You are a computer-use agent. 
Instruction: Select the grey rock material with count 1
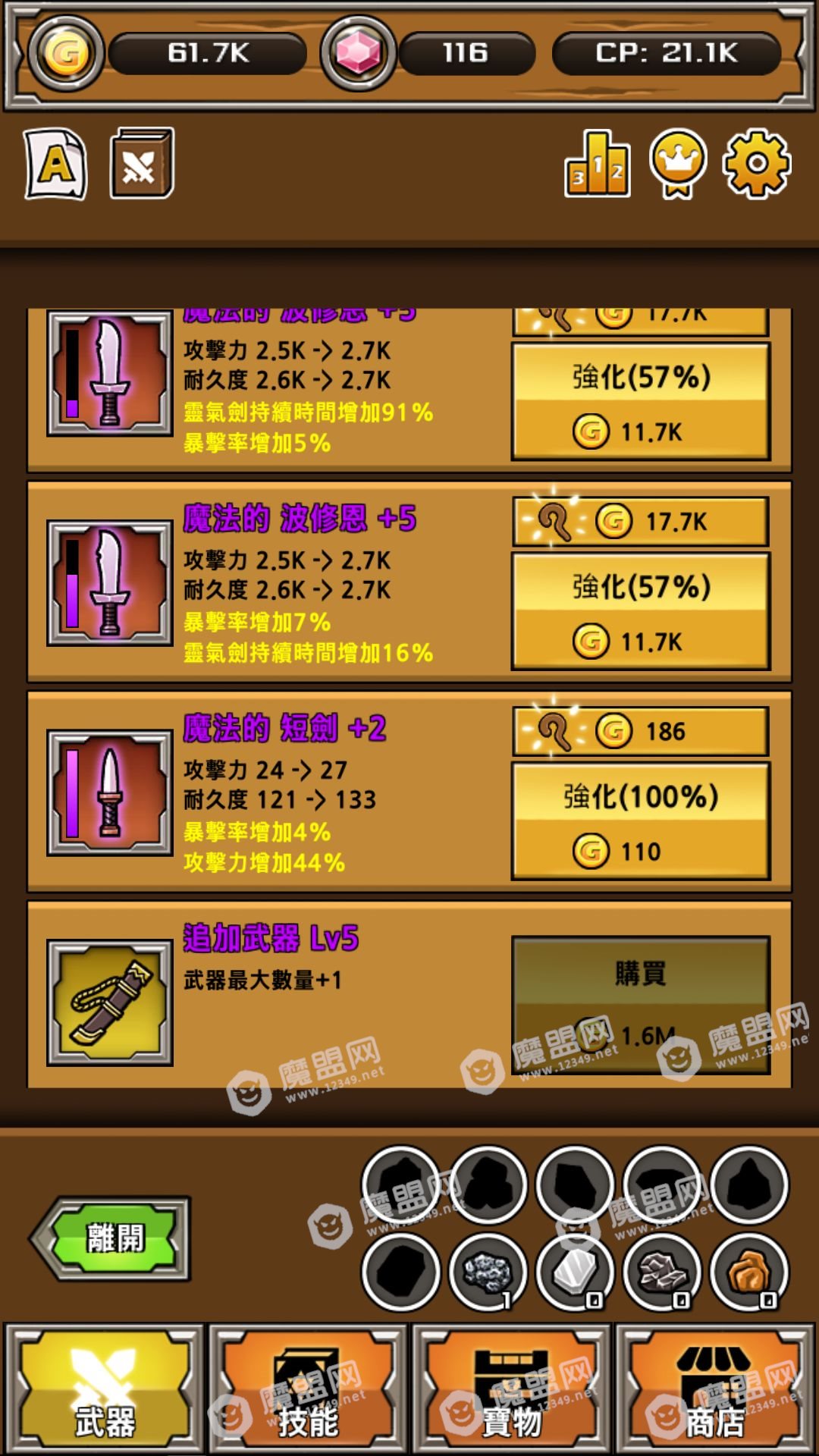488,1272
